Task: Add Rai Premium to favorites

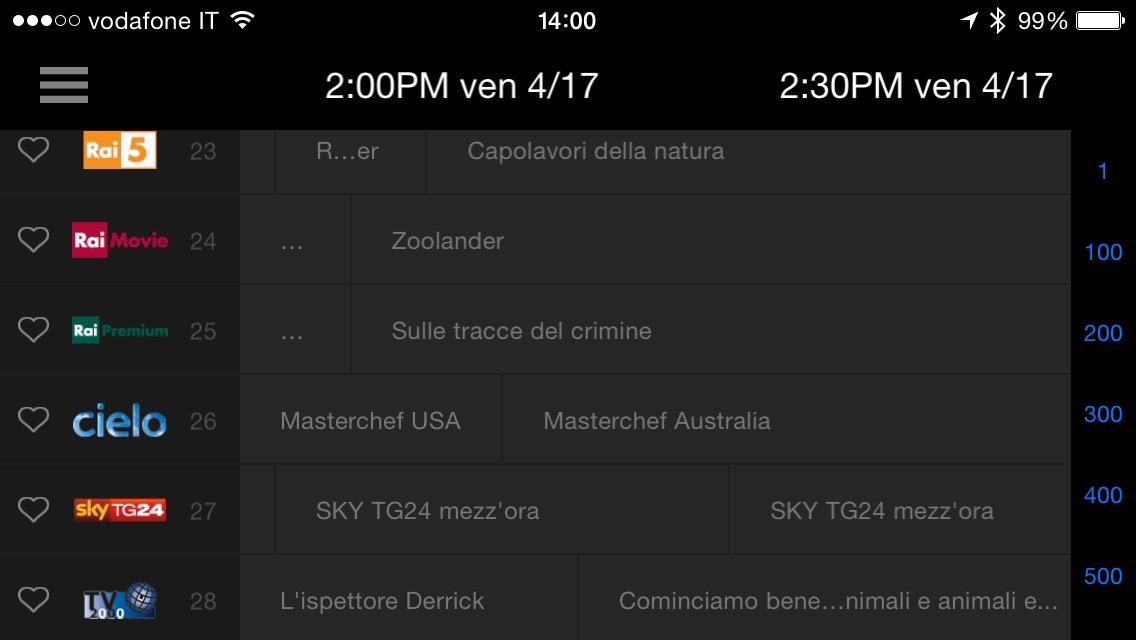Action: 34,330
